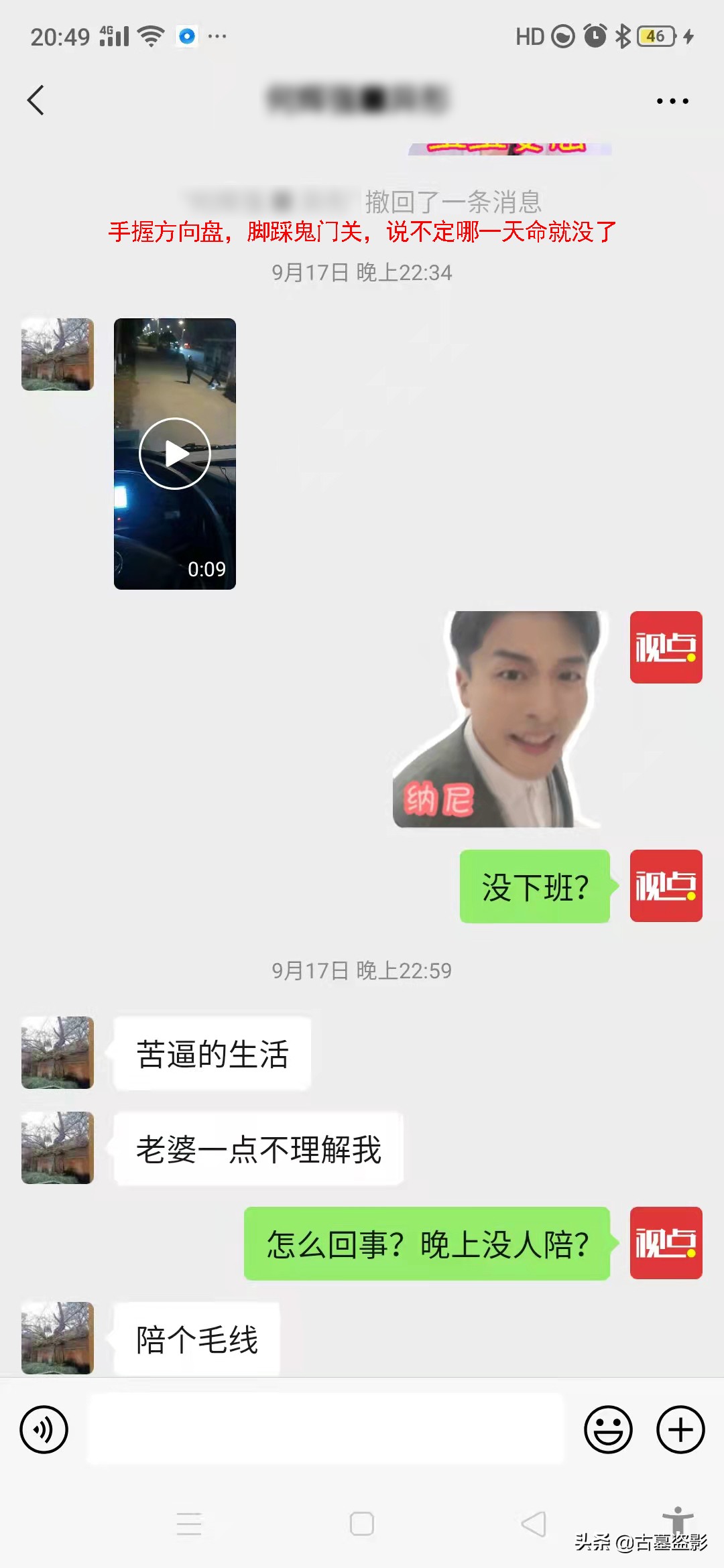Image resolution: width=724 pixels, height=1568 pixels.
Task: Open the chat options three-dot menu
Action: click(x=672, y=101)
